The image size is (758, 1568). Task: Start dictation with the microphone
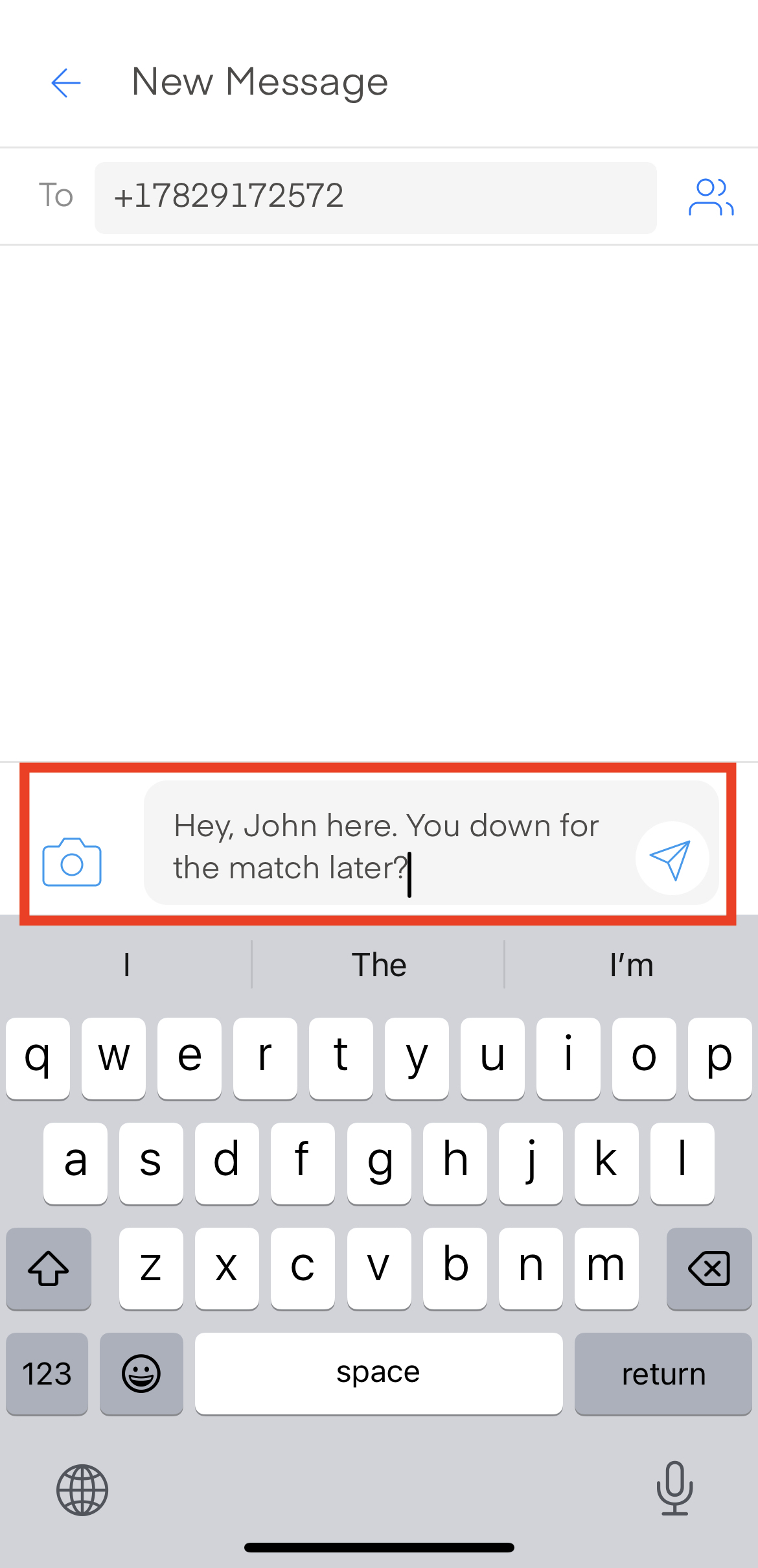(674, 1488)
